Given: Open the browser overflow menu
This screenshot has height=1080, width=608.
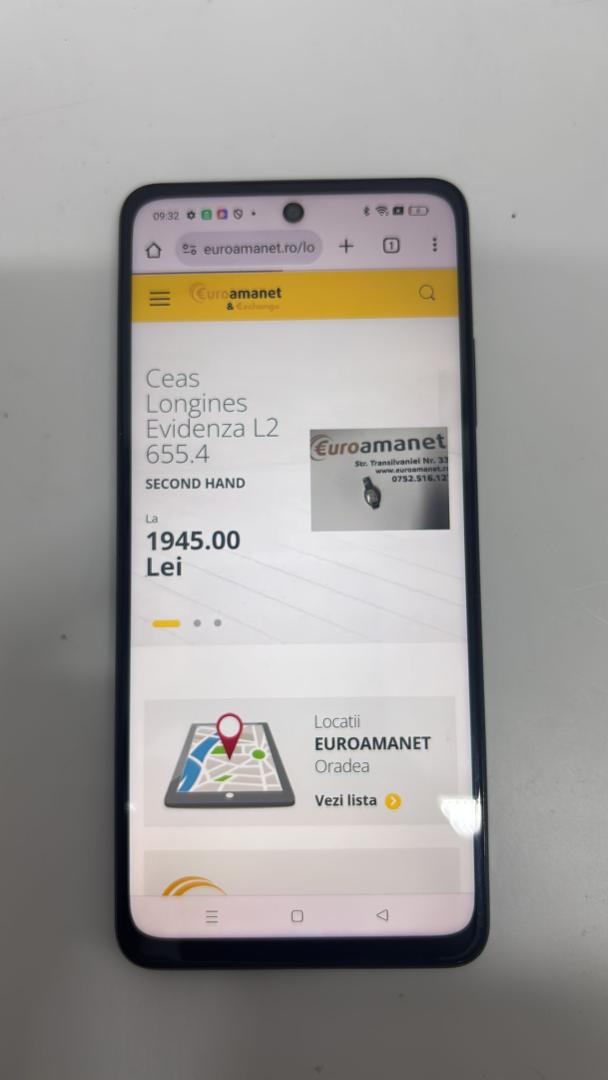Looking at the screenshot, I should (x=434, y=245).
